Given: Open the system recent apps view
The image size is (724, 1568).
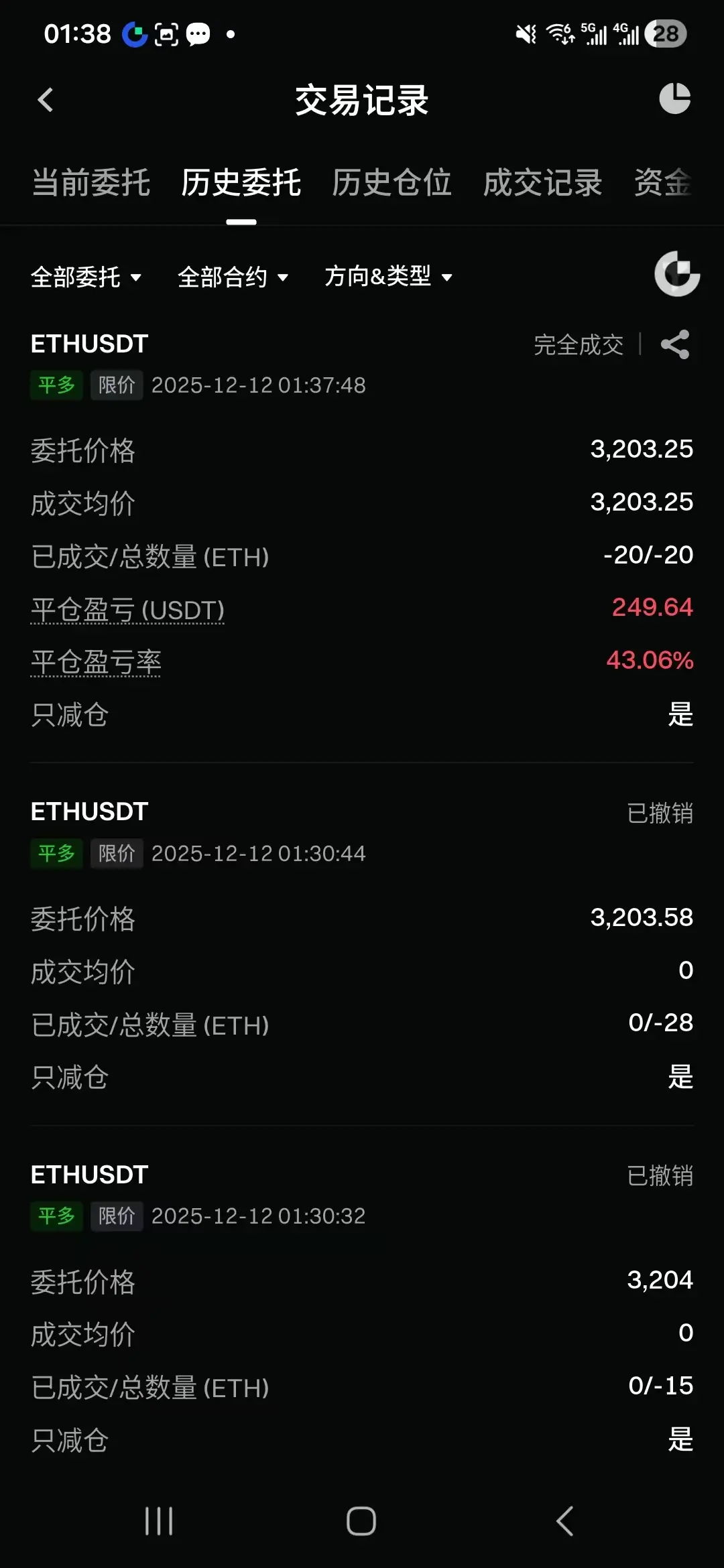Looking at the screenshot, I should (159, 1521).
